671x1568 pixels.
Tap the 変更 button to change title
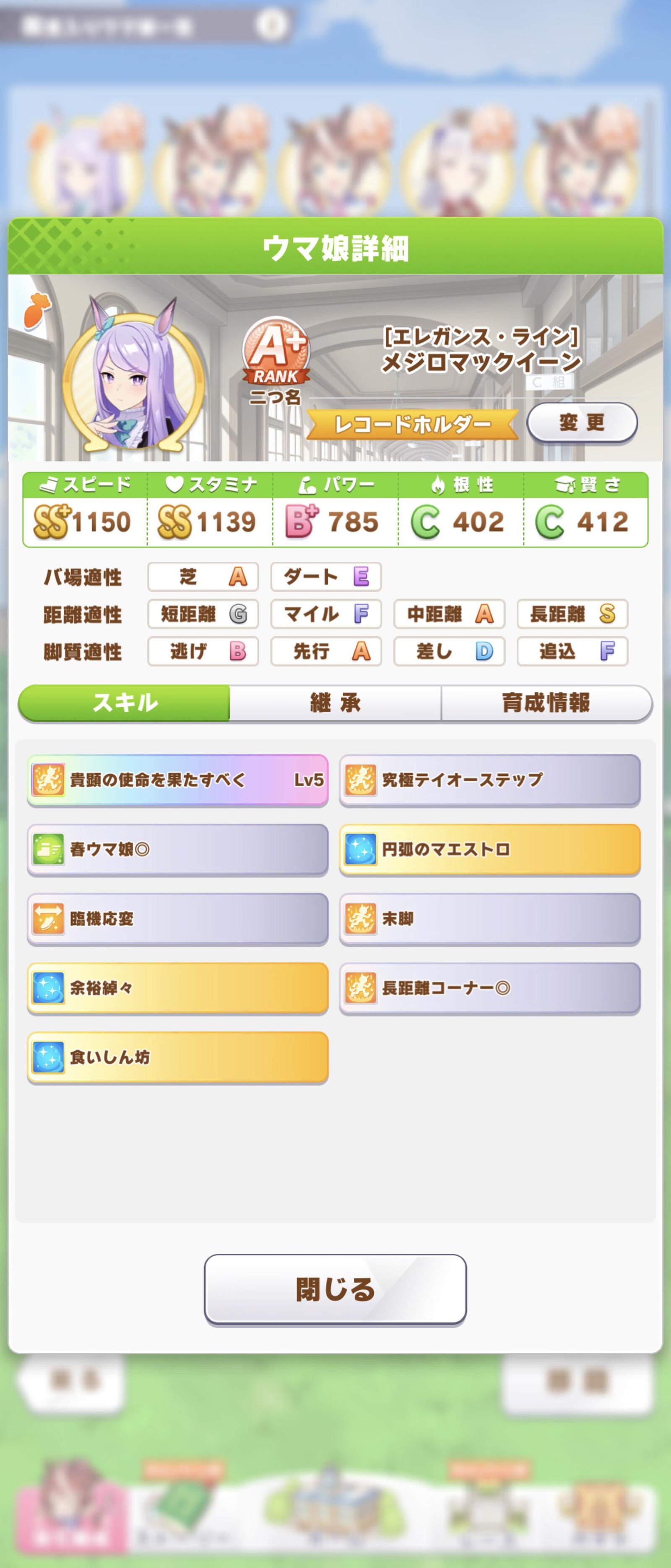(582, 422)
